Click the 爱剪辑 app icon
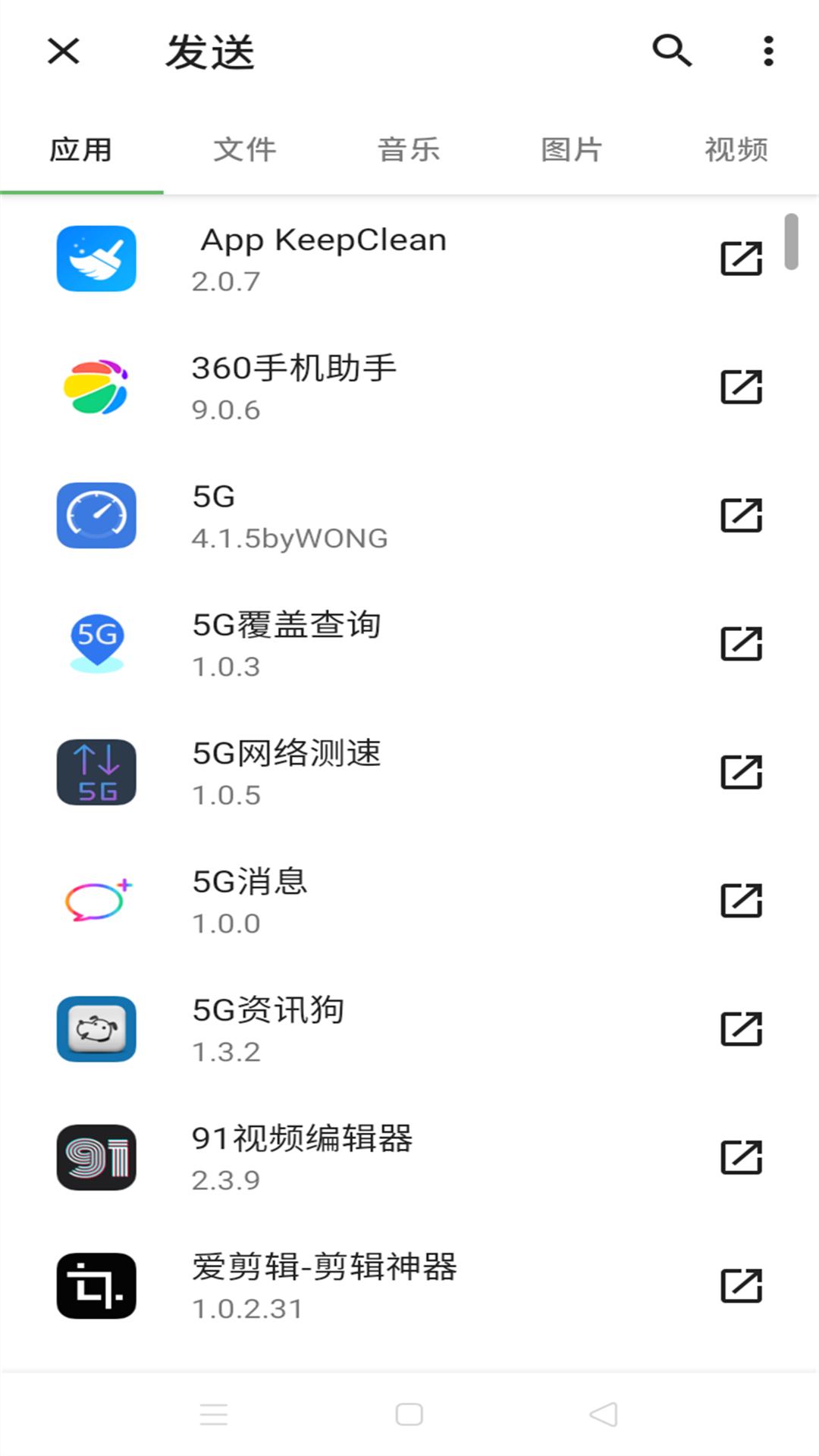 pyautogui.click(x=96, y=1286)
